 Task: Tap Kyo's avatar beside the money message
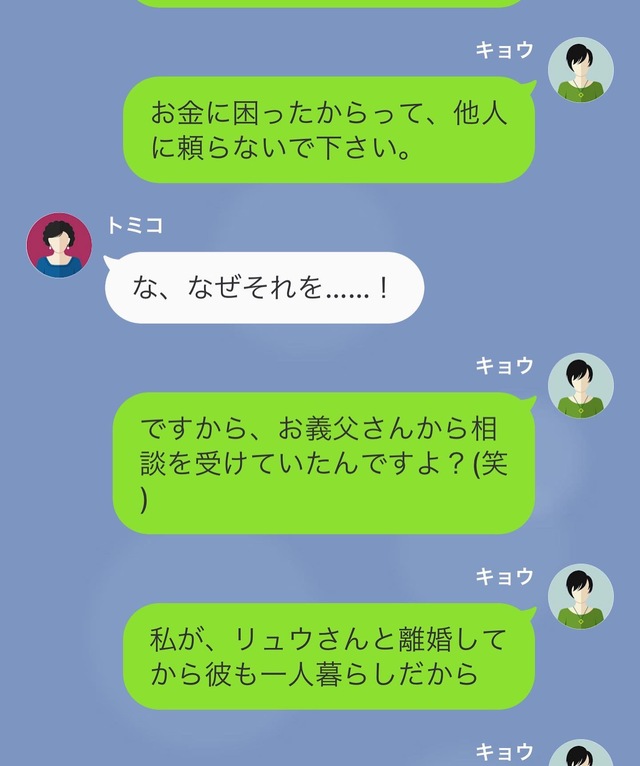click(x=581, y=69)
